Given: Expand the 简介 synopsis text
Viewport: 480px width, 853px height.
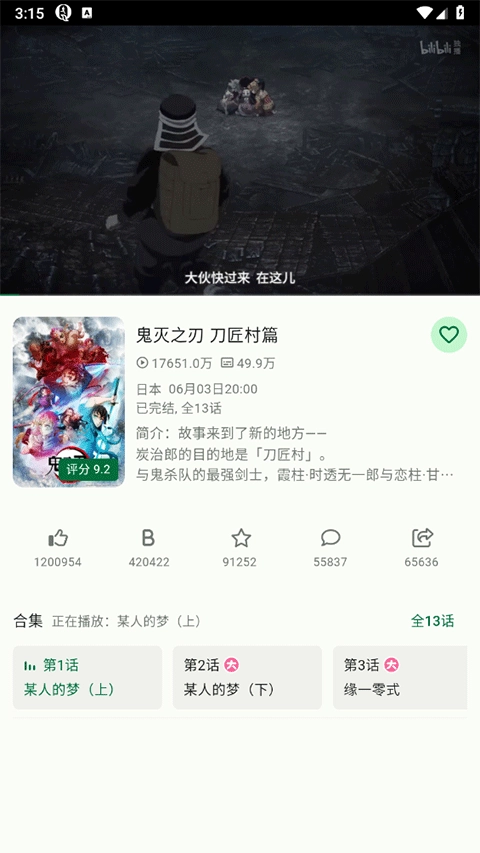Looking at the screenshot, I should pyautogui.click(x=294, y=454).
